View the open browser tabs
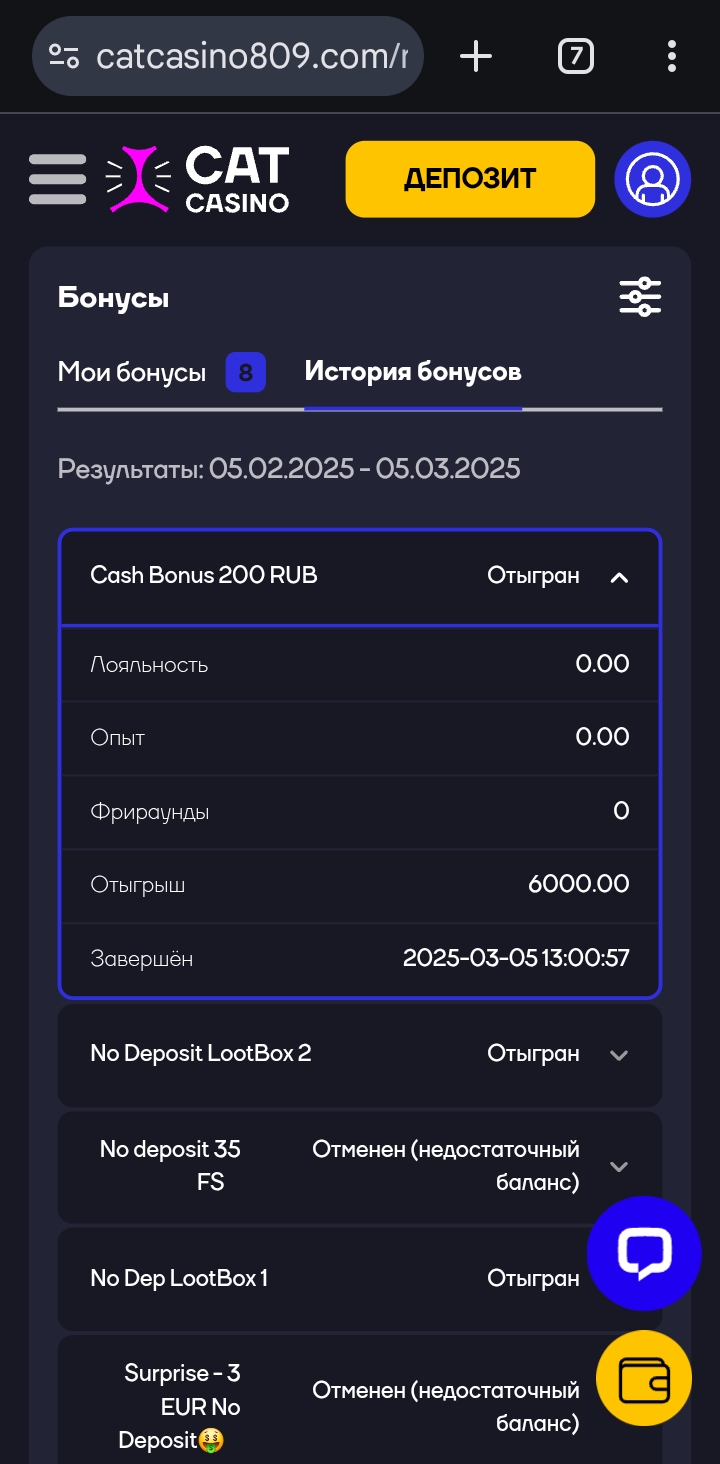The image size is (720, 1464). (575, 56)
